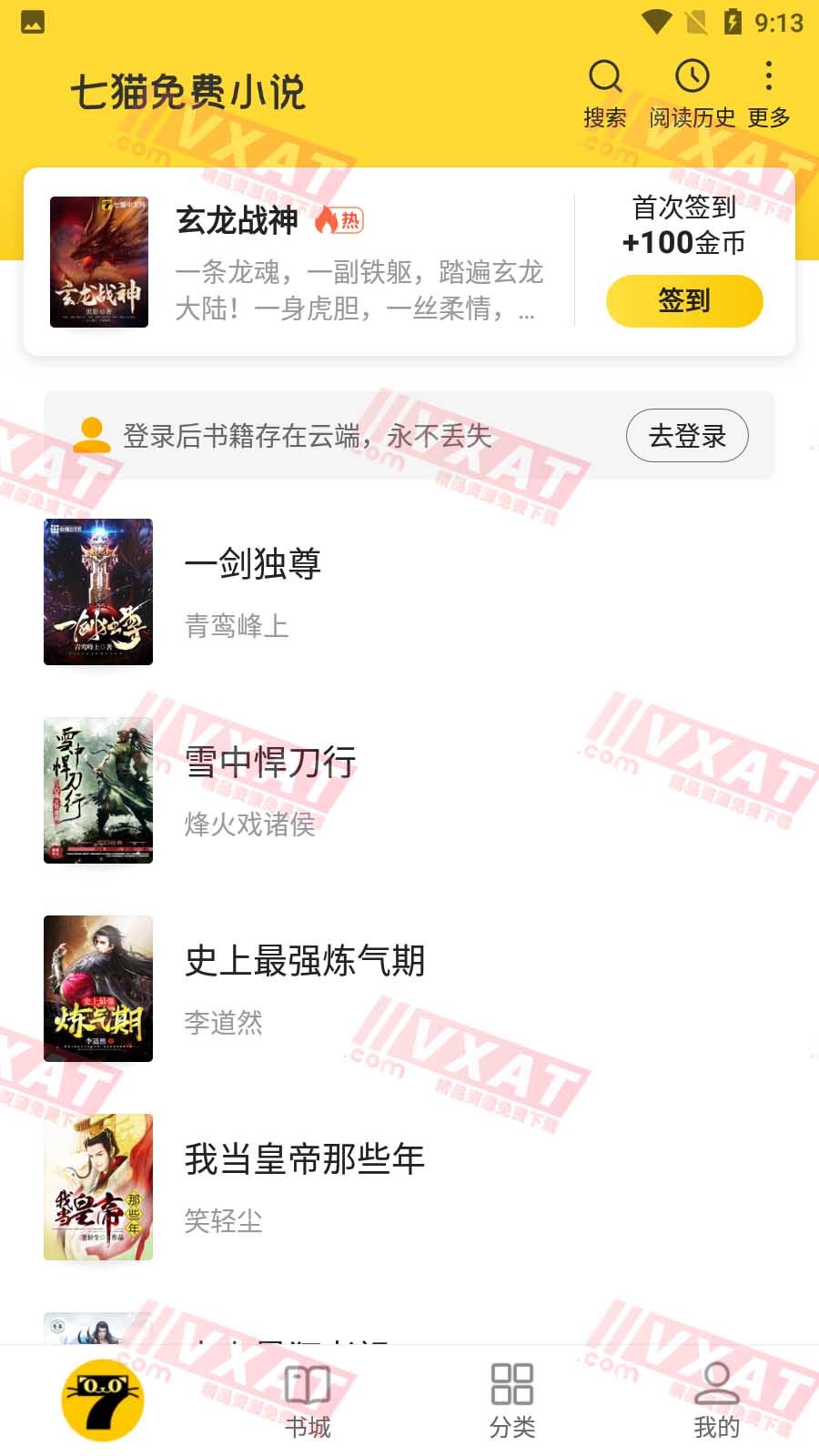Click the 书城 book icon
Viewport: 819px width, 1456px height.
click(308, 1385)
